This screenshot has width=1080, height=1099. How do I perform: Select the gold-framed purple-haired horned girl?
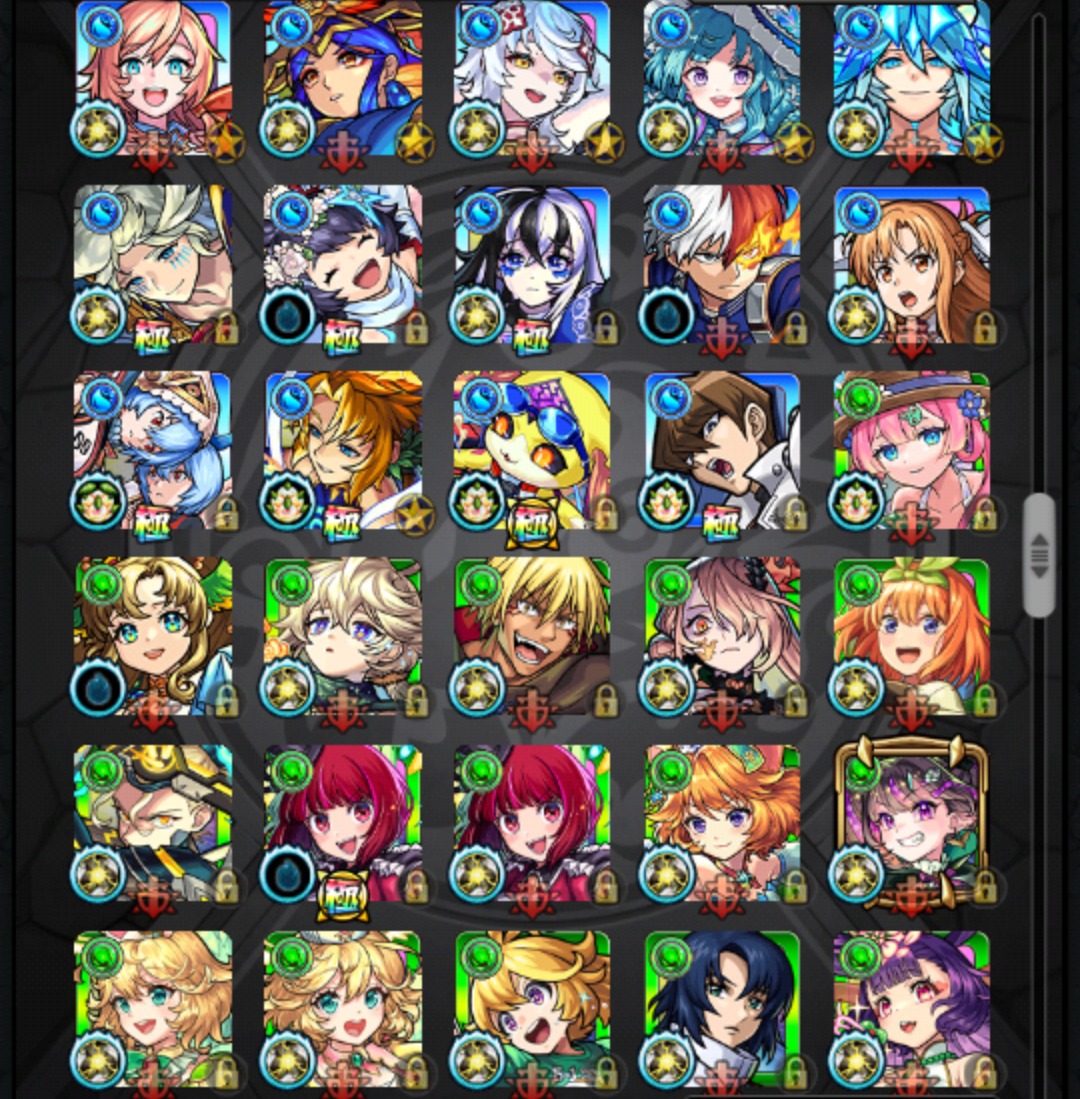911,822
